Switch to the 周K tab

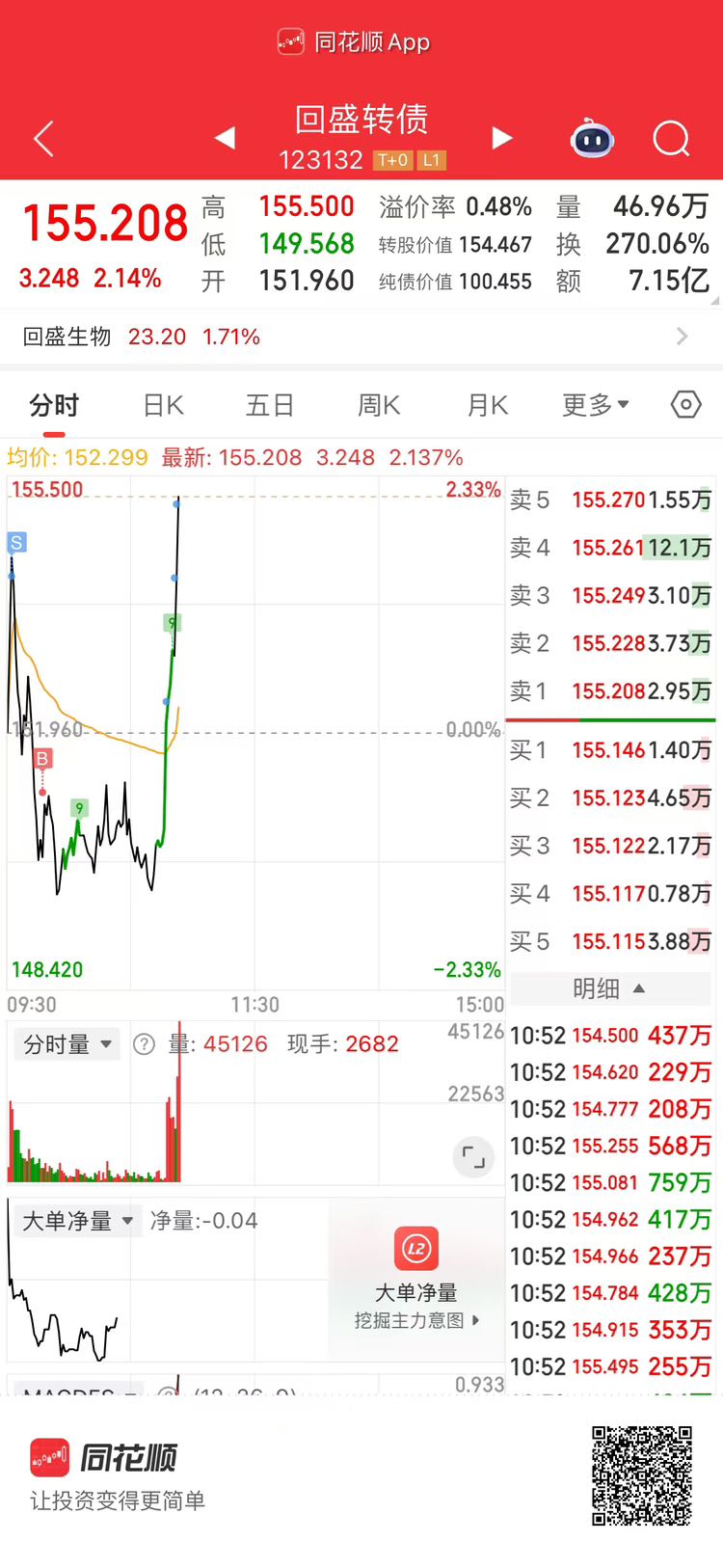[x=379, y=405]
